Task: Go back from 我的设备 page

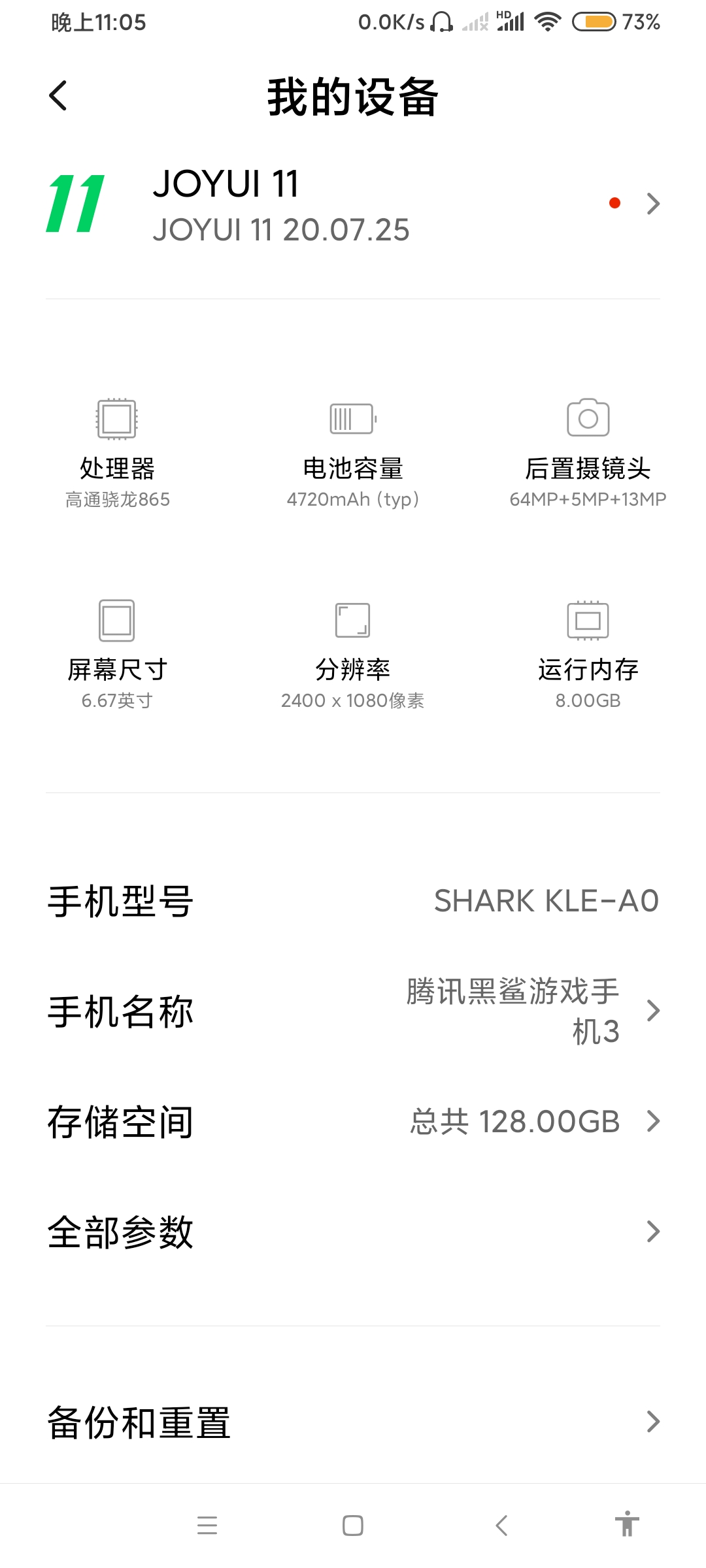Action: pos(58,96)
